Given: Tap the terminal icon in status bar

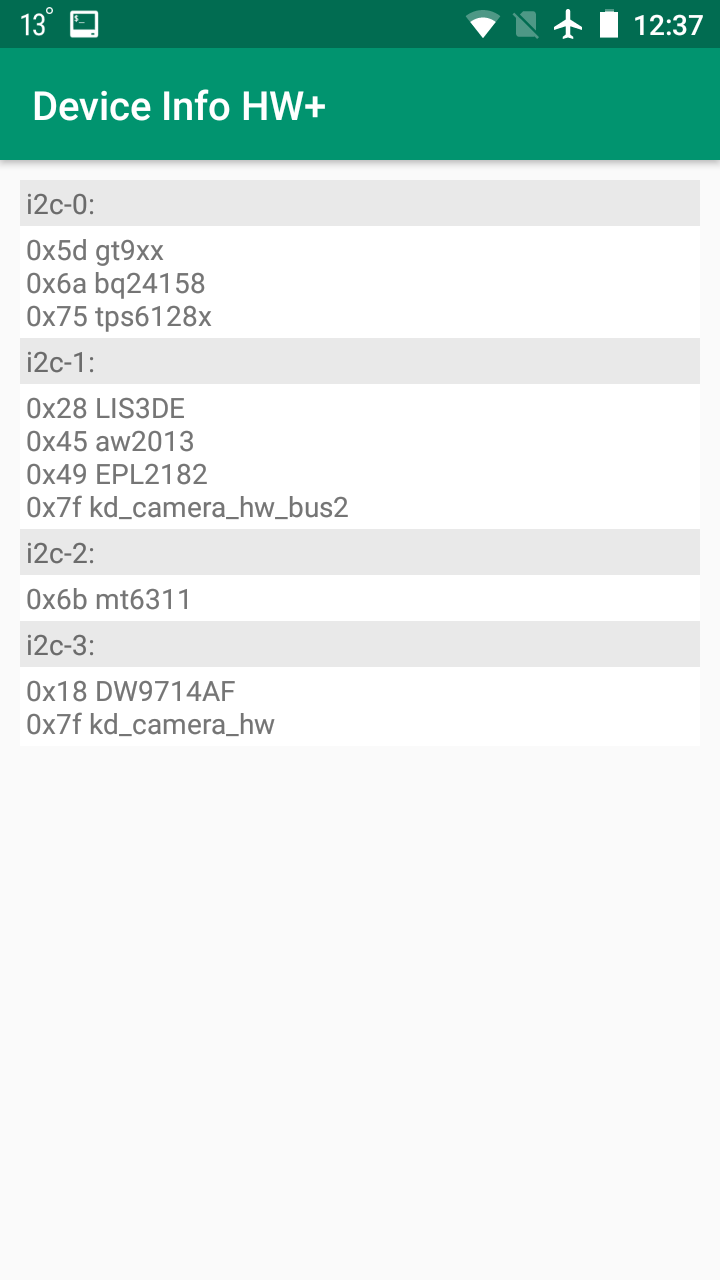Looking at the screenshot, I should pyautogui.click(x=84, y=23).
